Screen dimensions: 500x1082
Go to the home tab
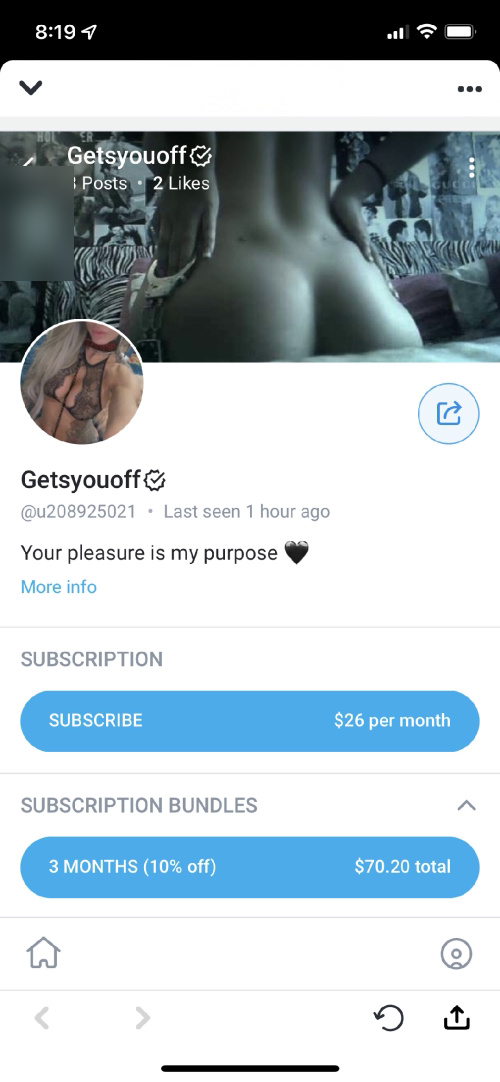coord(43,954)
